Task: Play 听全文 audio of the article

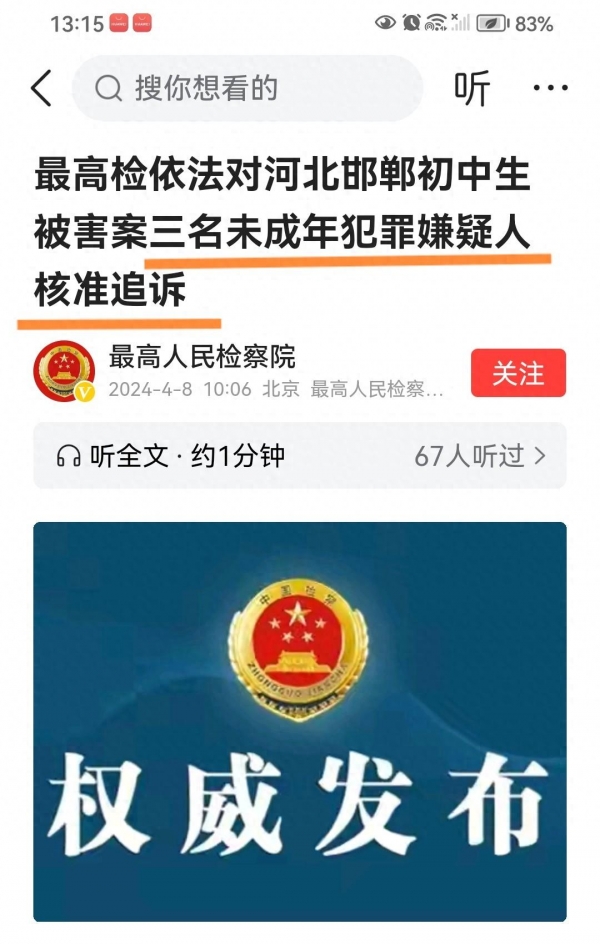Action: 170,456
